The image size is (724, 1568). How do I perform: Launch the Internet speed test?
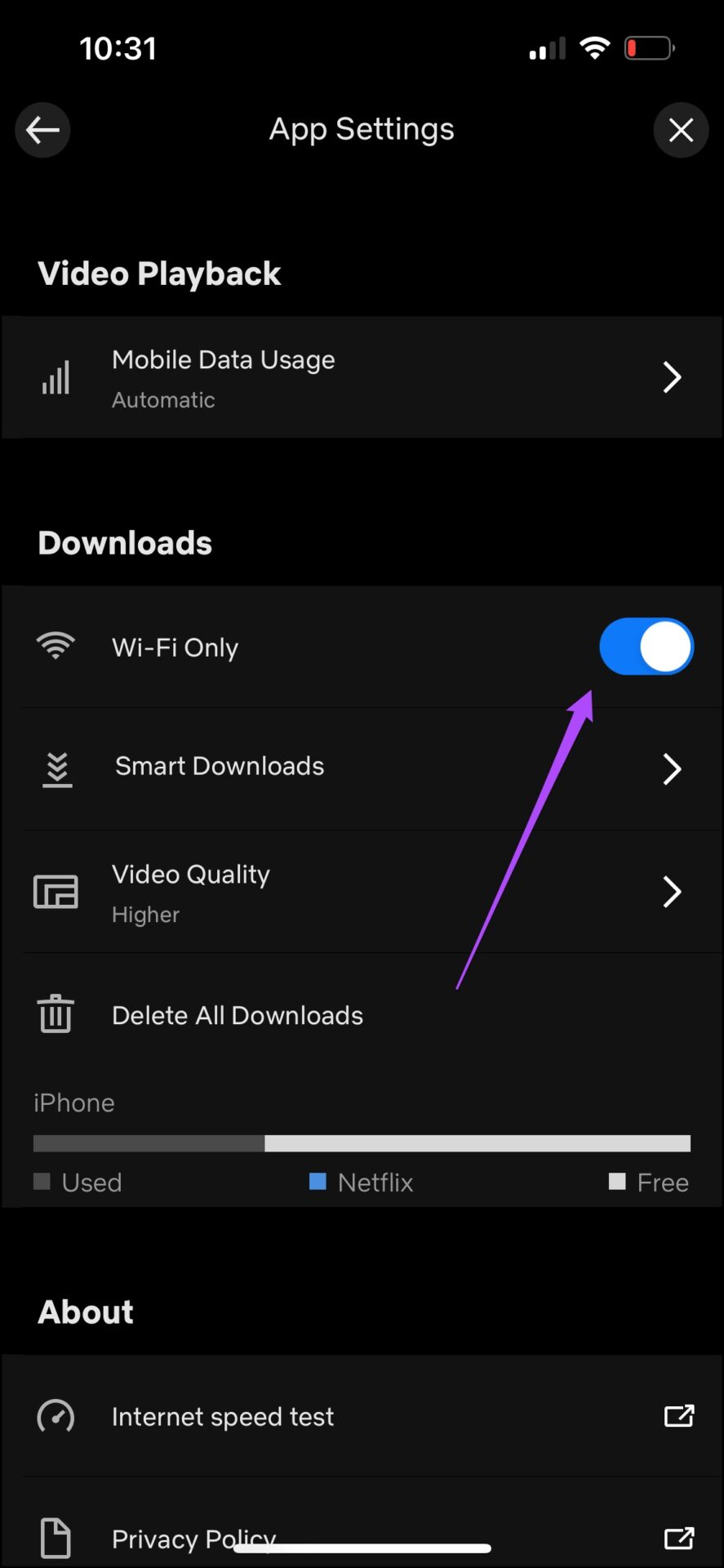tap(362, 1416)
